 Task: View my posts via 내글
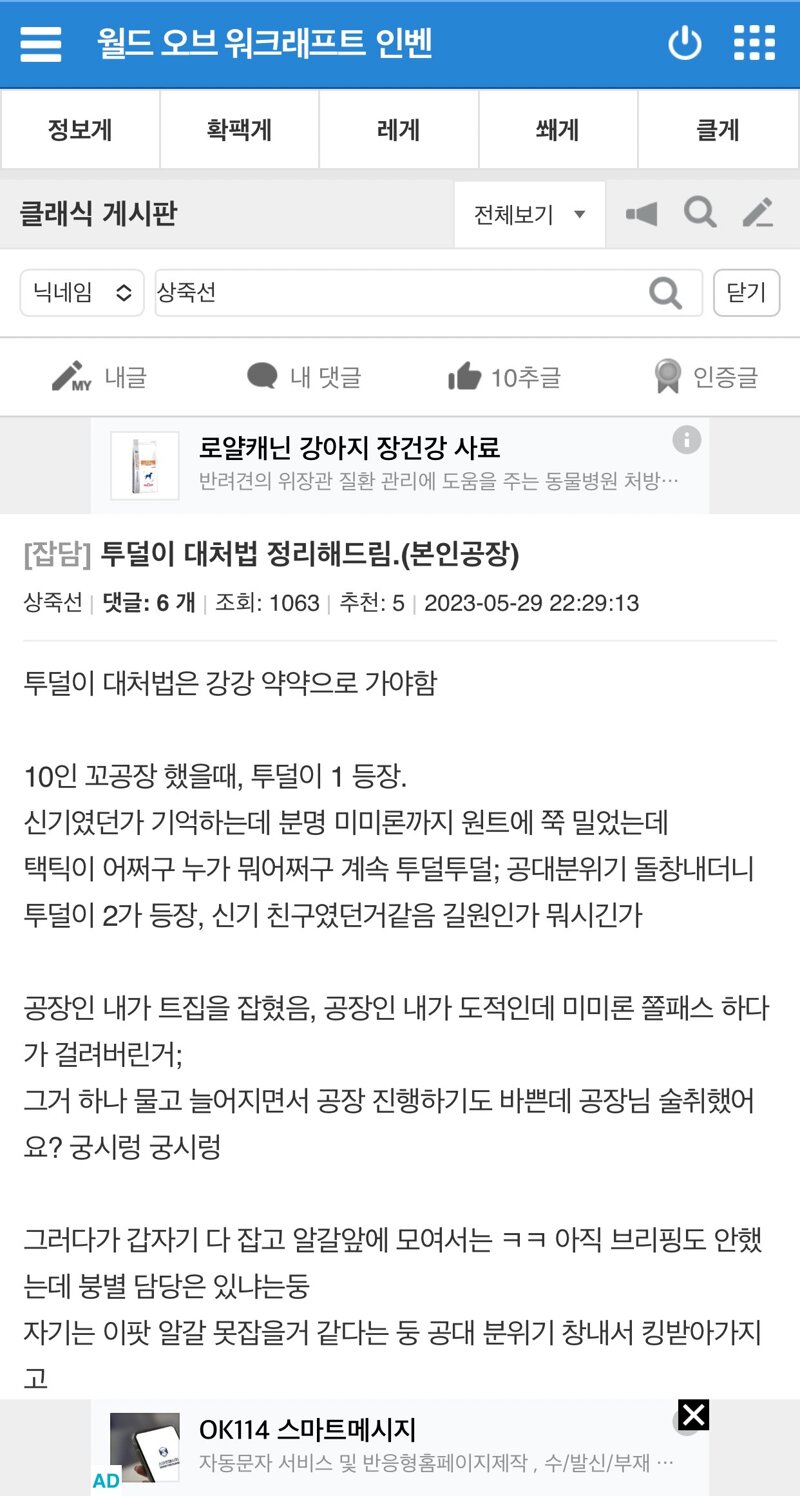click(x=99, y=377)
